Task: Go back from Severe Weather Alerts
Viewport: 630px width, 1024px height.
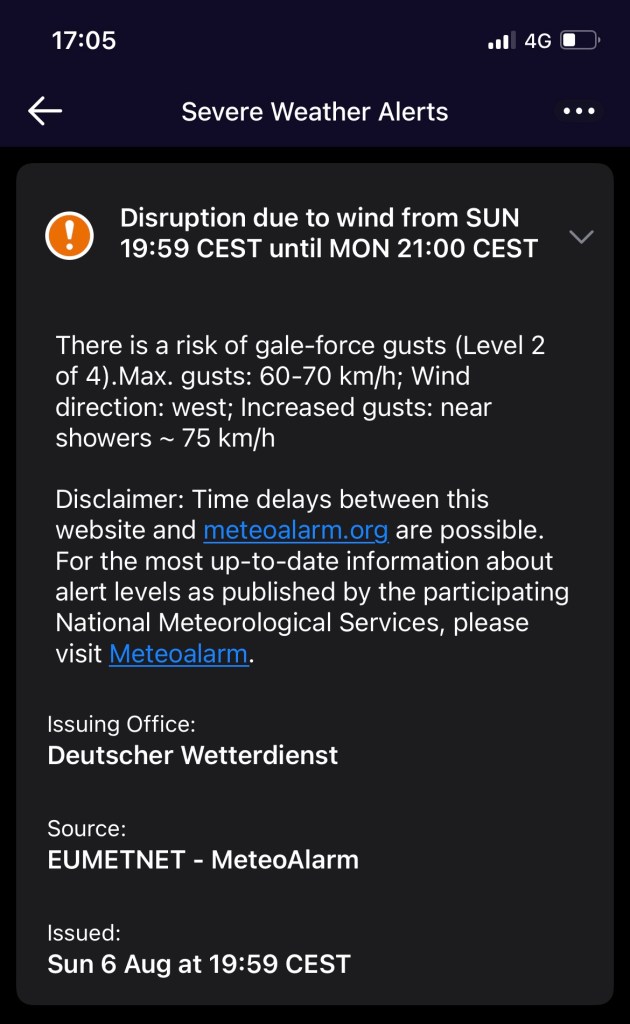Action: pos(45,111)
